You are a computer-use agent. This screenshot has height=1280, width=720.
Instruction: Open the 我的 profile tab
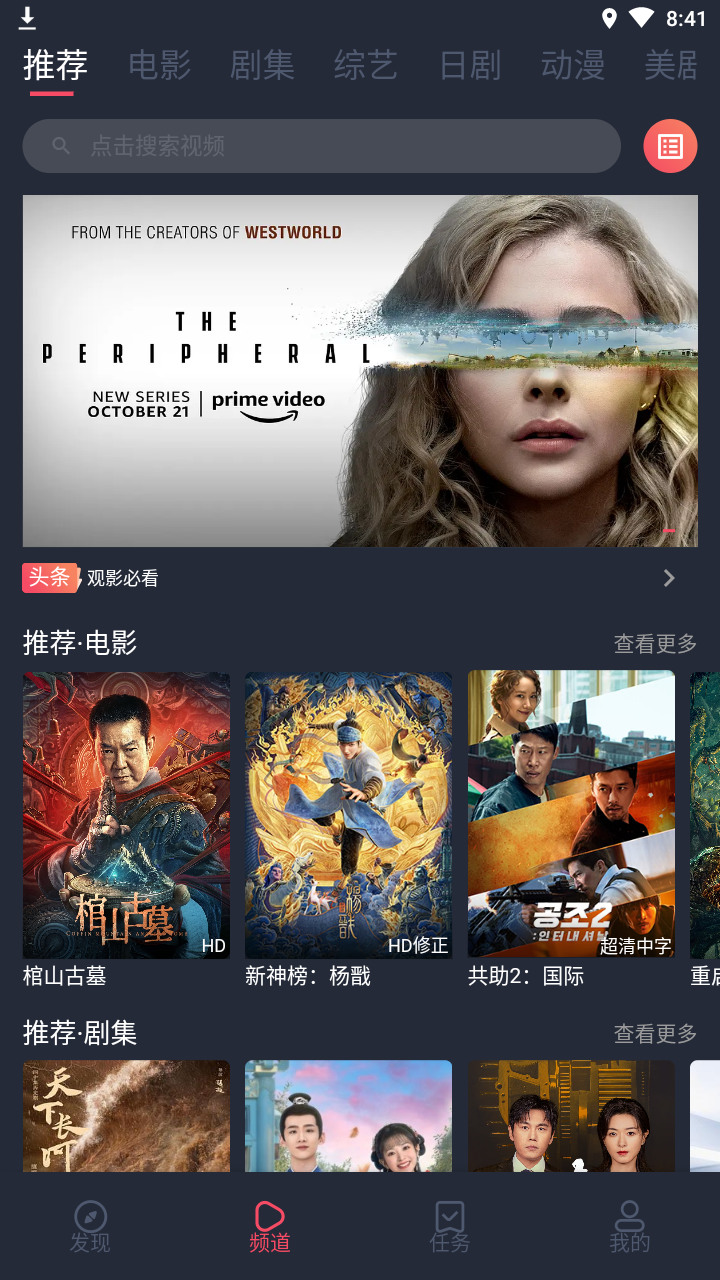point(630,1227)
